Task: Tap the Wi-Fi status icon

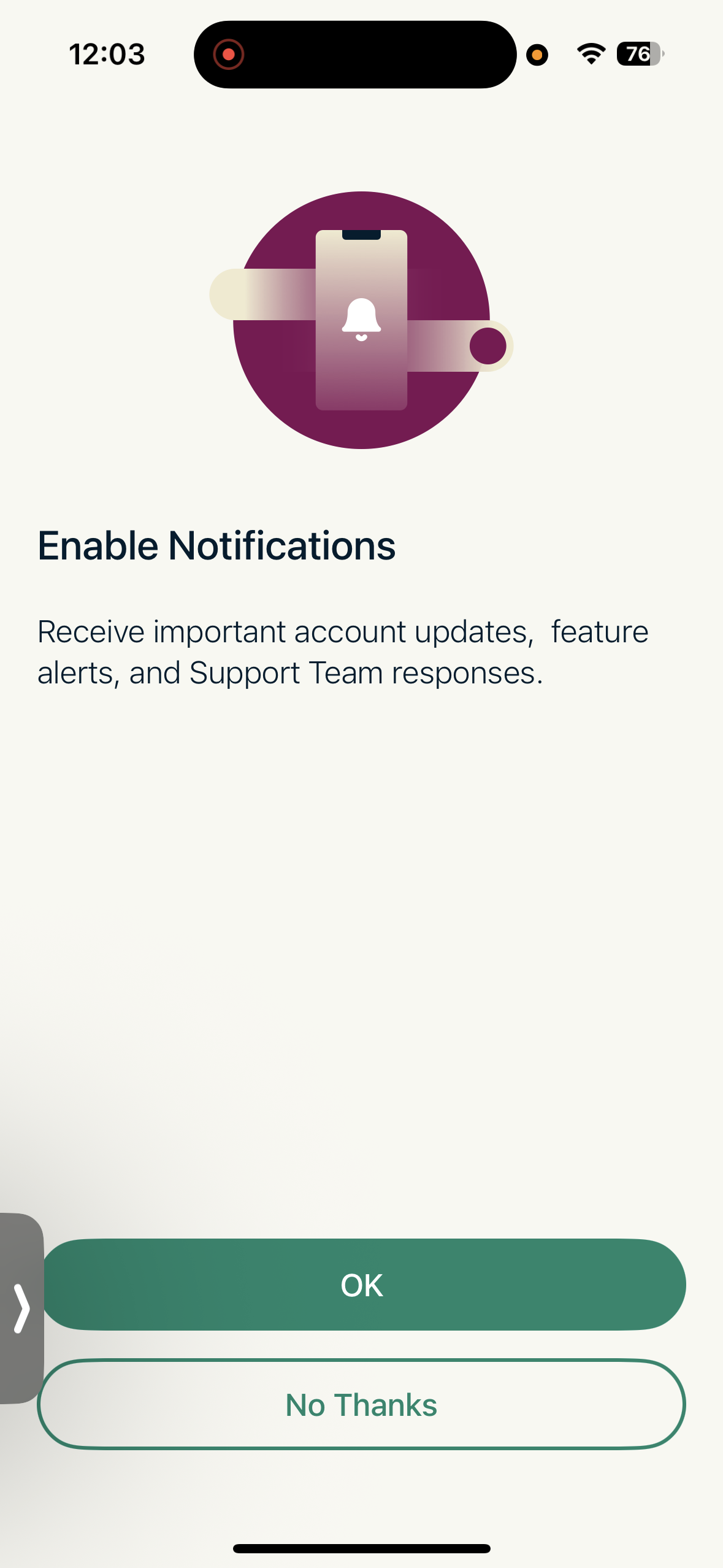Action: tap(591, 54)
